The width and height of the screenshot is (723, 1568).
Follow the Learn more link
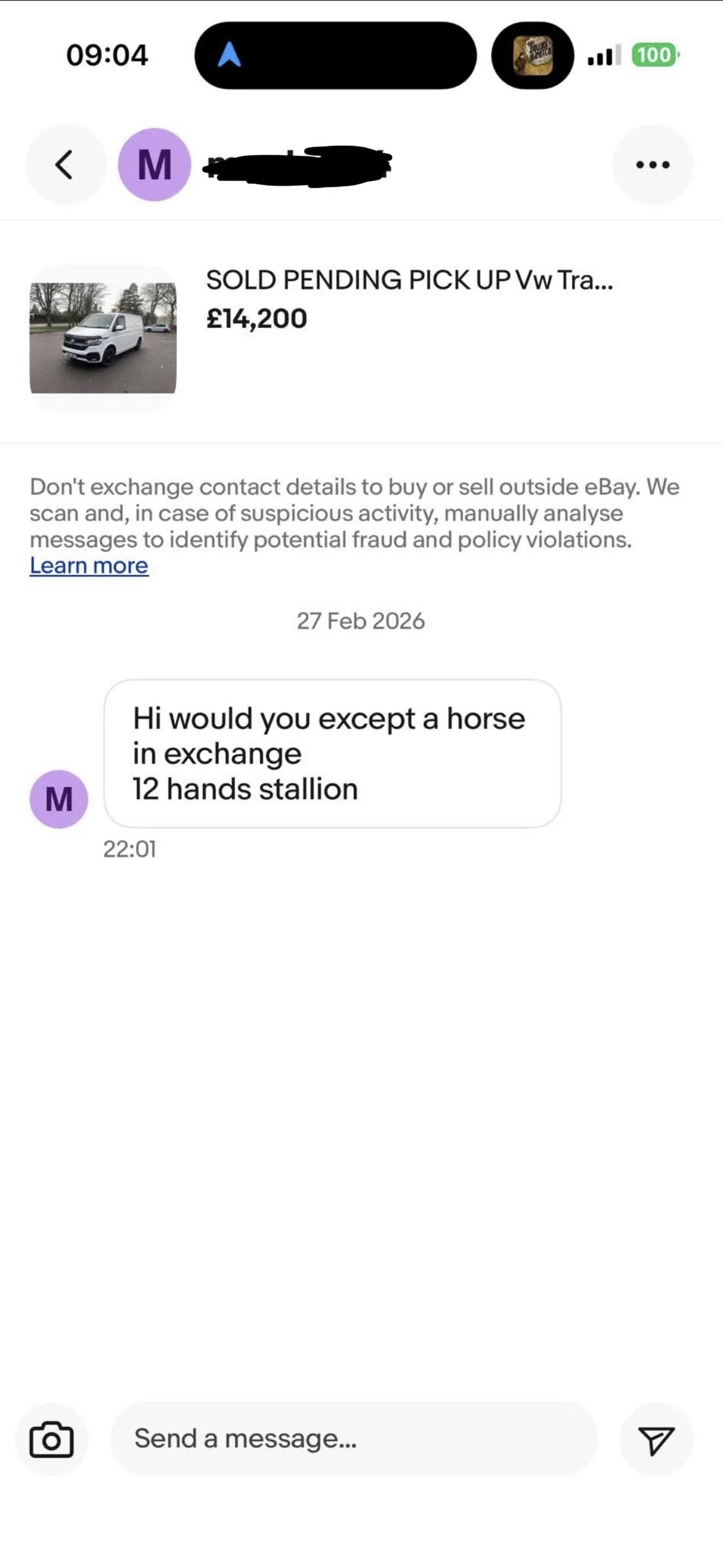(89, 566)
